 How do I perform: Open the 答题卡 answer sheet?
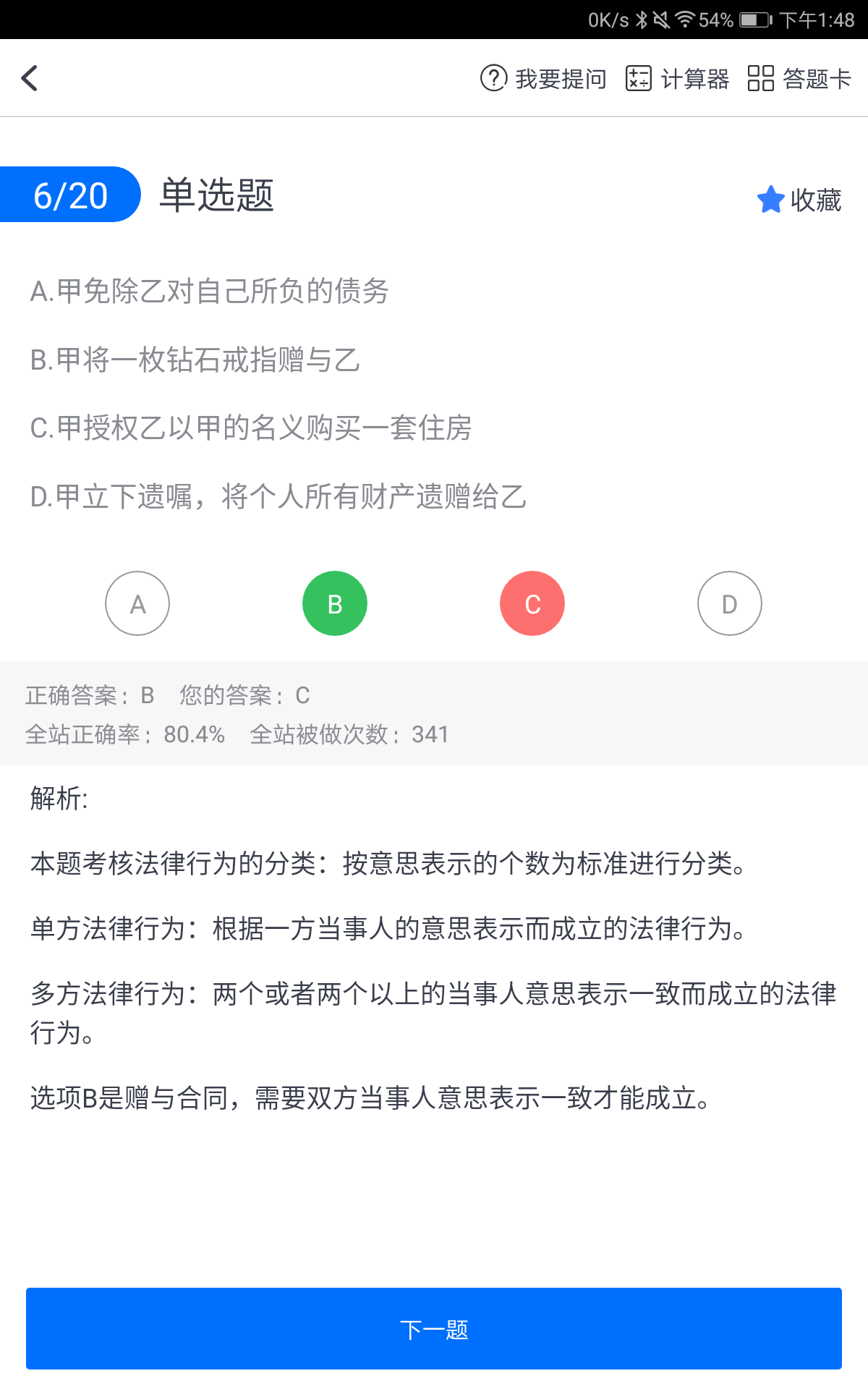pyautogui.click(x=799, y=78)
